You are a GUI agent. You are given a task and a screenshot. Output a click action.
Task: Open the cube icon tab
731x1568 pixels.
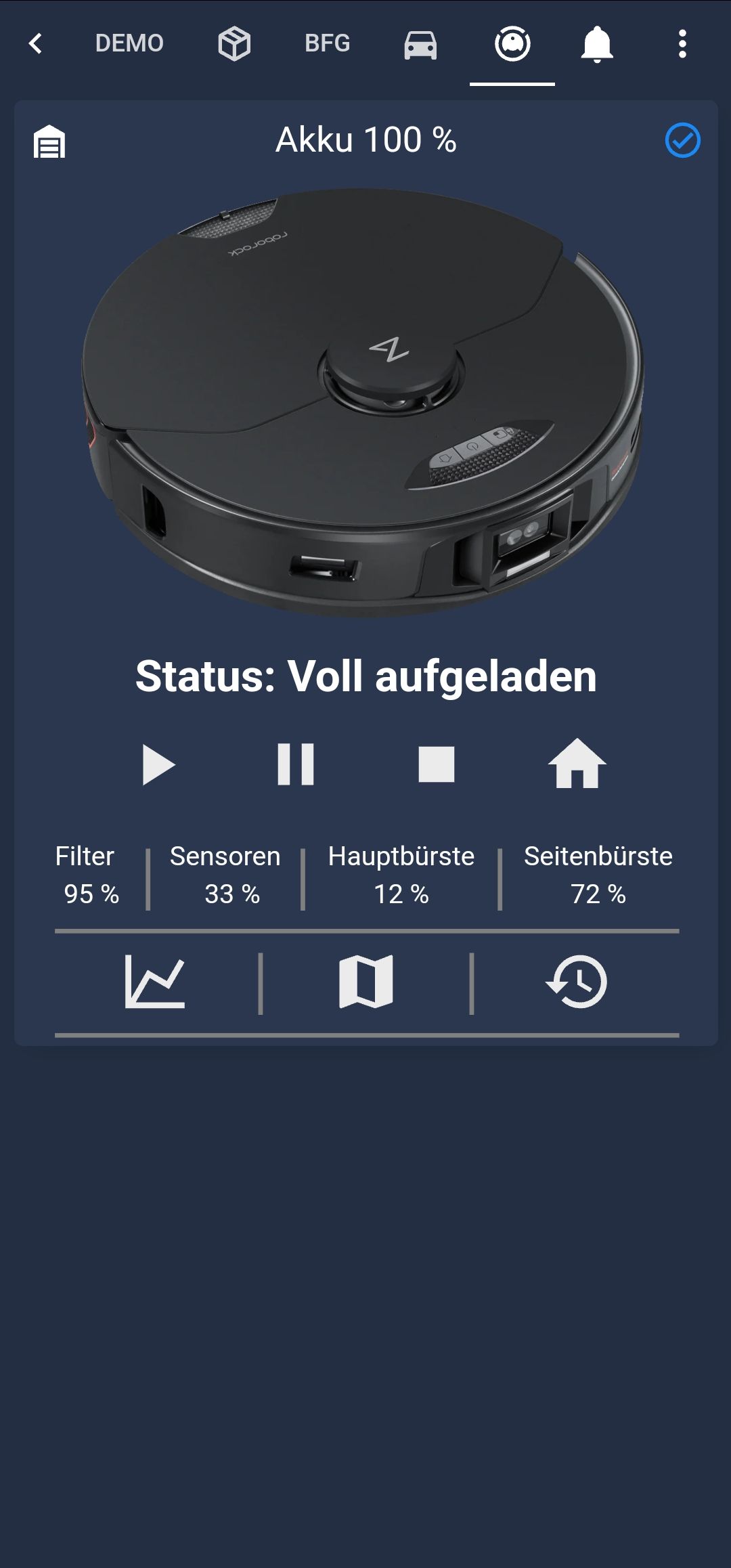(234, 44)
